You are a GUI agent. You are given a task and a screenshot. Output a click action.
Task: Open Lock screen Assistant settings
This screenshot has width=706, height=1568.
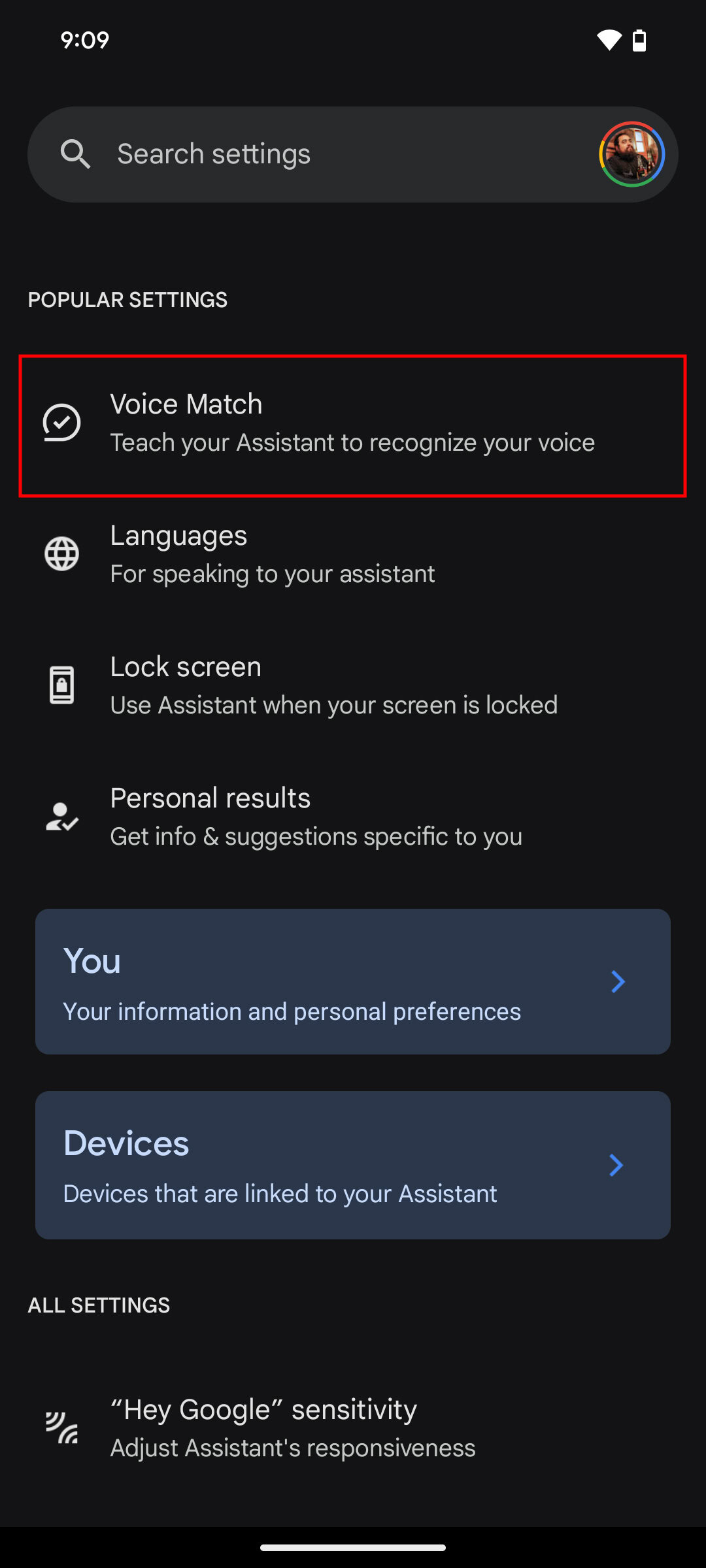353,685
